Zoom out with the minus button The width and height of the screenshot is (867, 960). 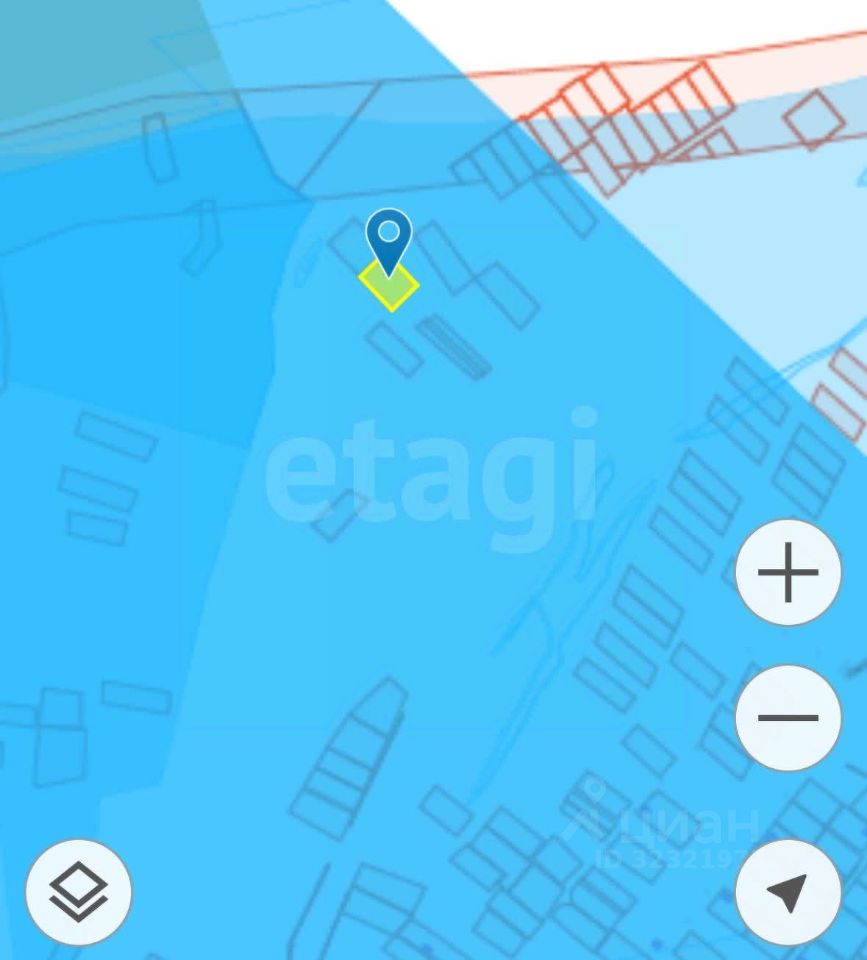(x=788, y=718)
